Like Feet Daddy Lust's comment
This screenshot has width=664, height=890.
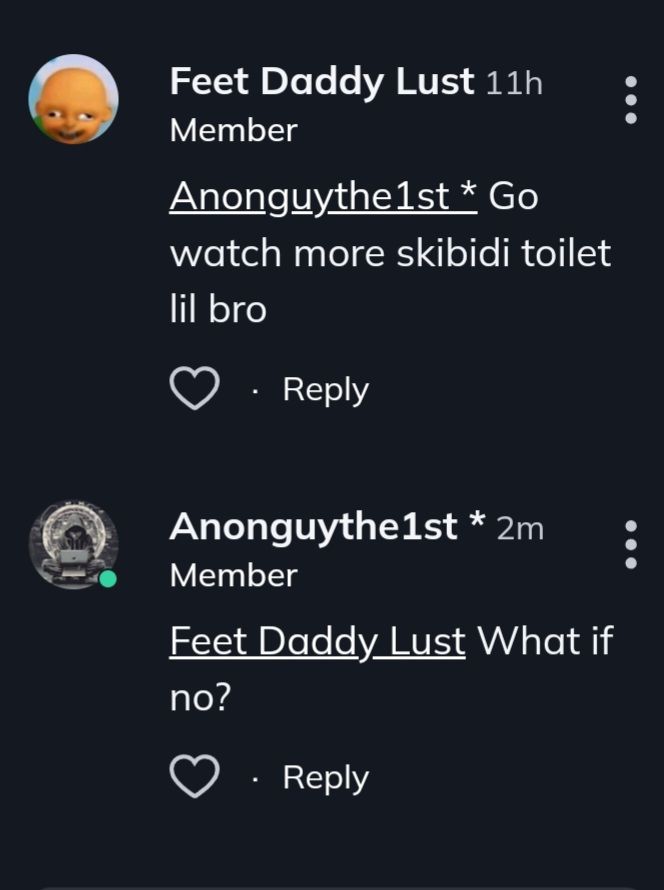click(194, 389)
